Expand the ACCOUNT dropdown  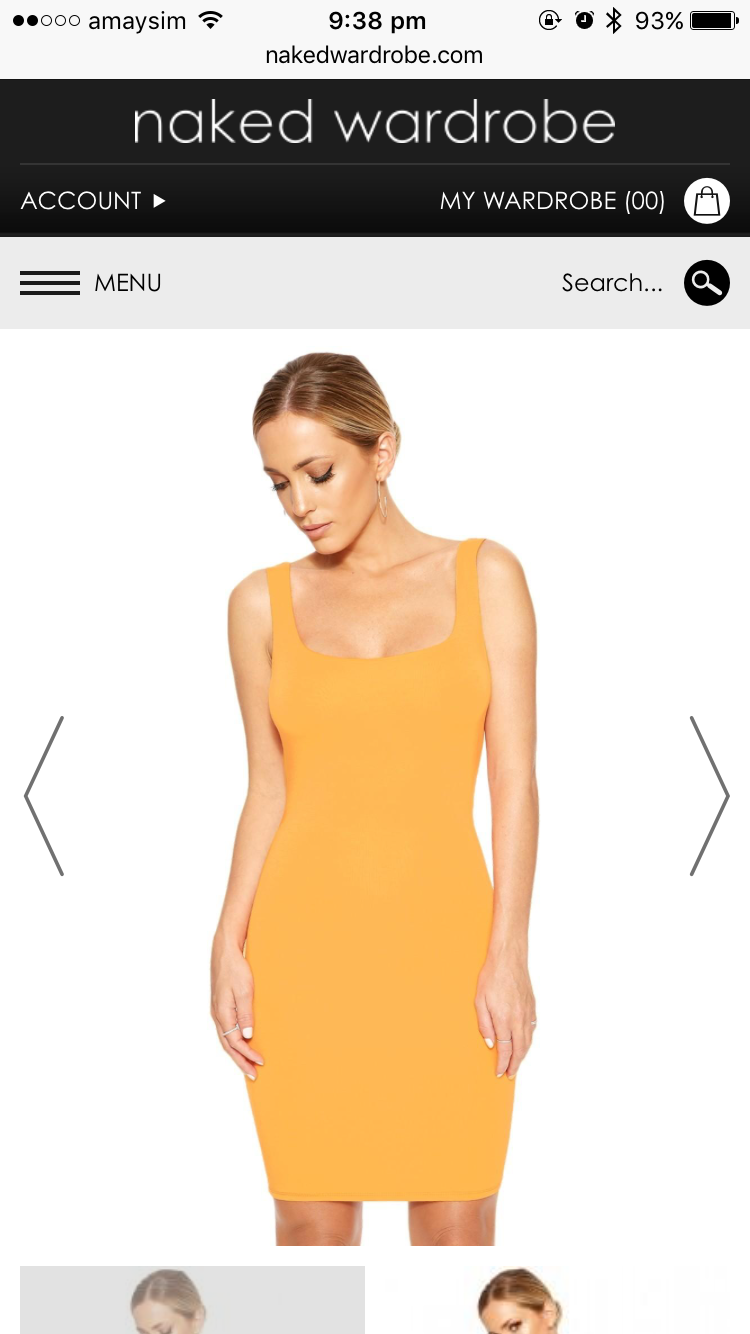(x=93, y=201)
